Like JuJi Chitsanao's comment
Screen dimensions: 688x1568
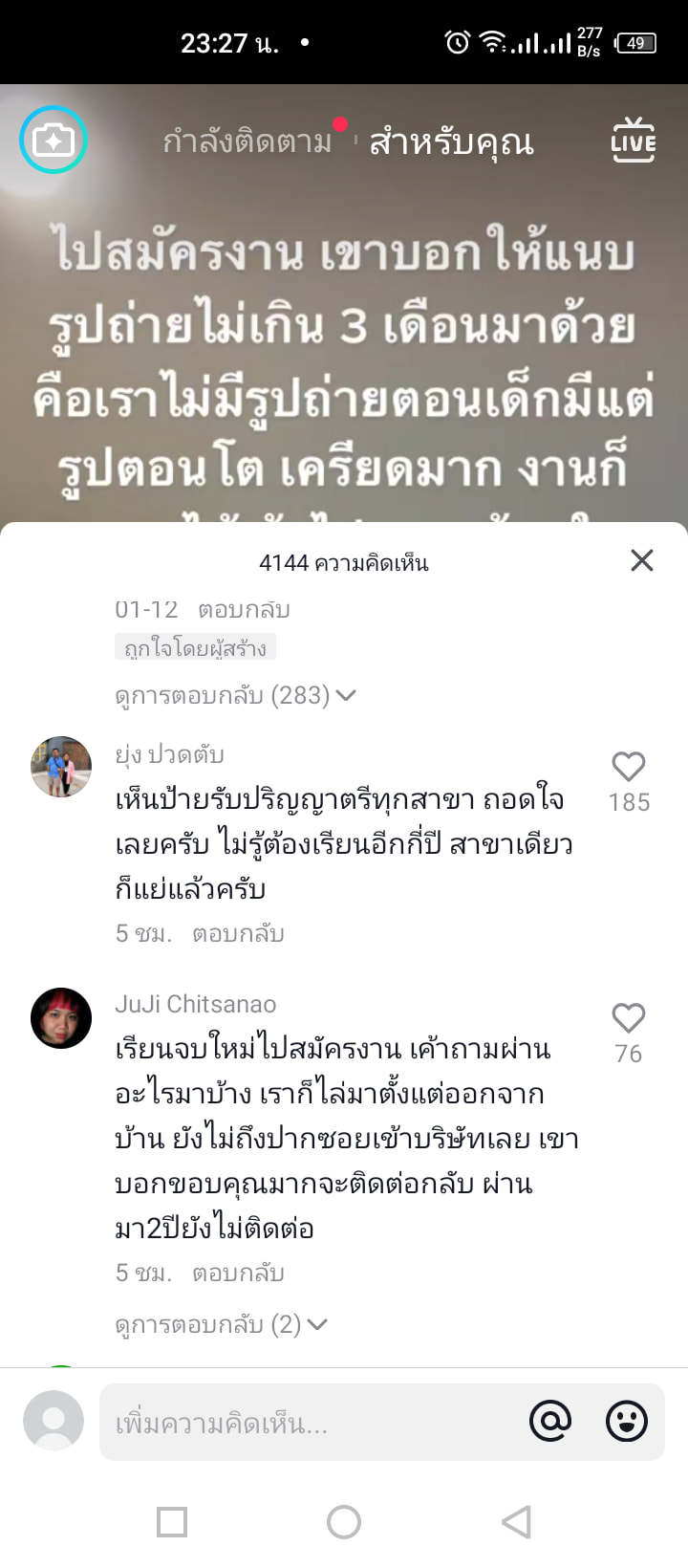tap(629, 1018)
